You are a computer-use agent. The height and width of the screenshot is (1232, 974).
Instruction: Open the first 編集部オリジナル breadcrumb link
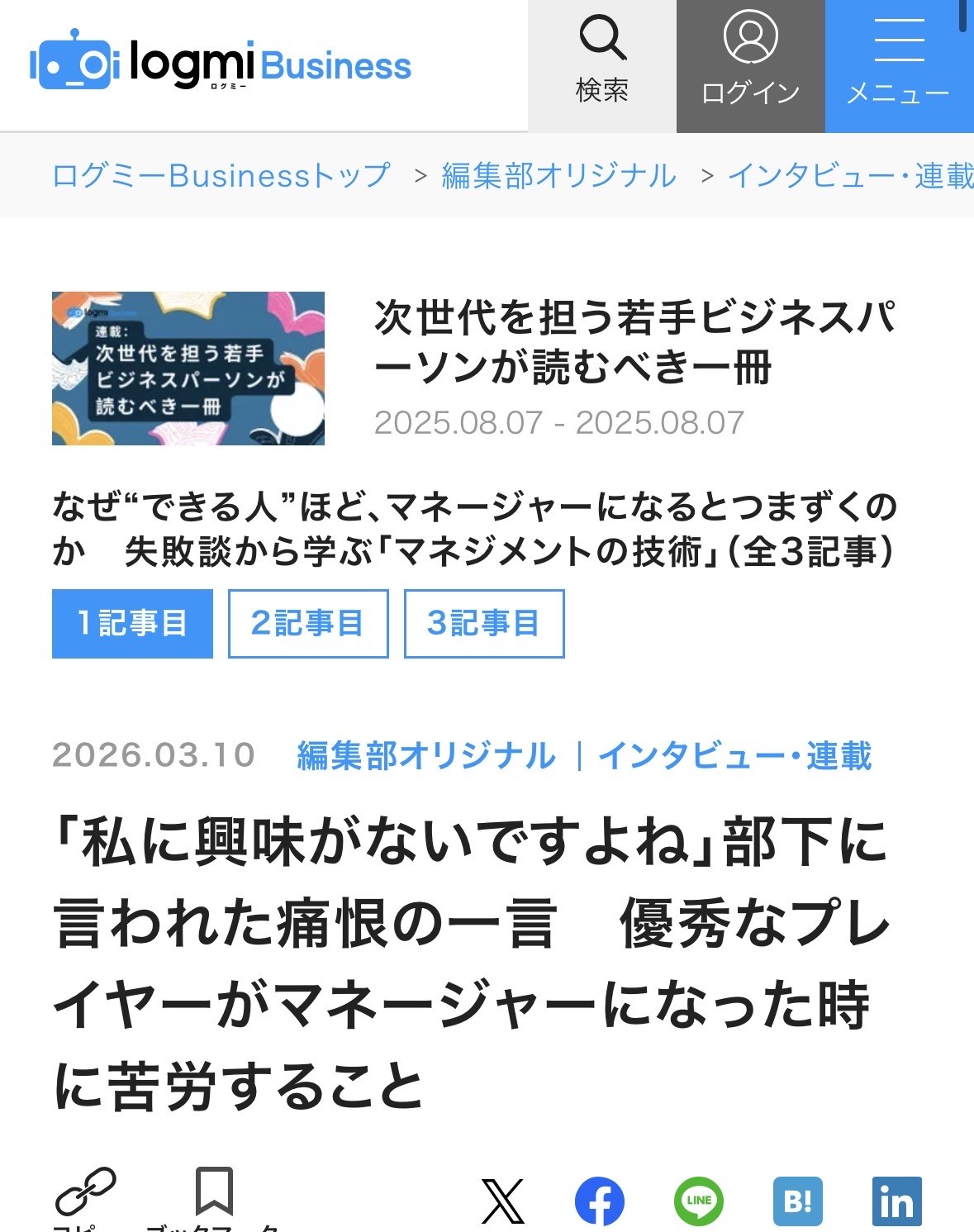pyautogui.click(x=558, y=175)
